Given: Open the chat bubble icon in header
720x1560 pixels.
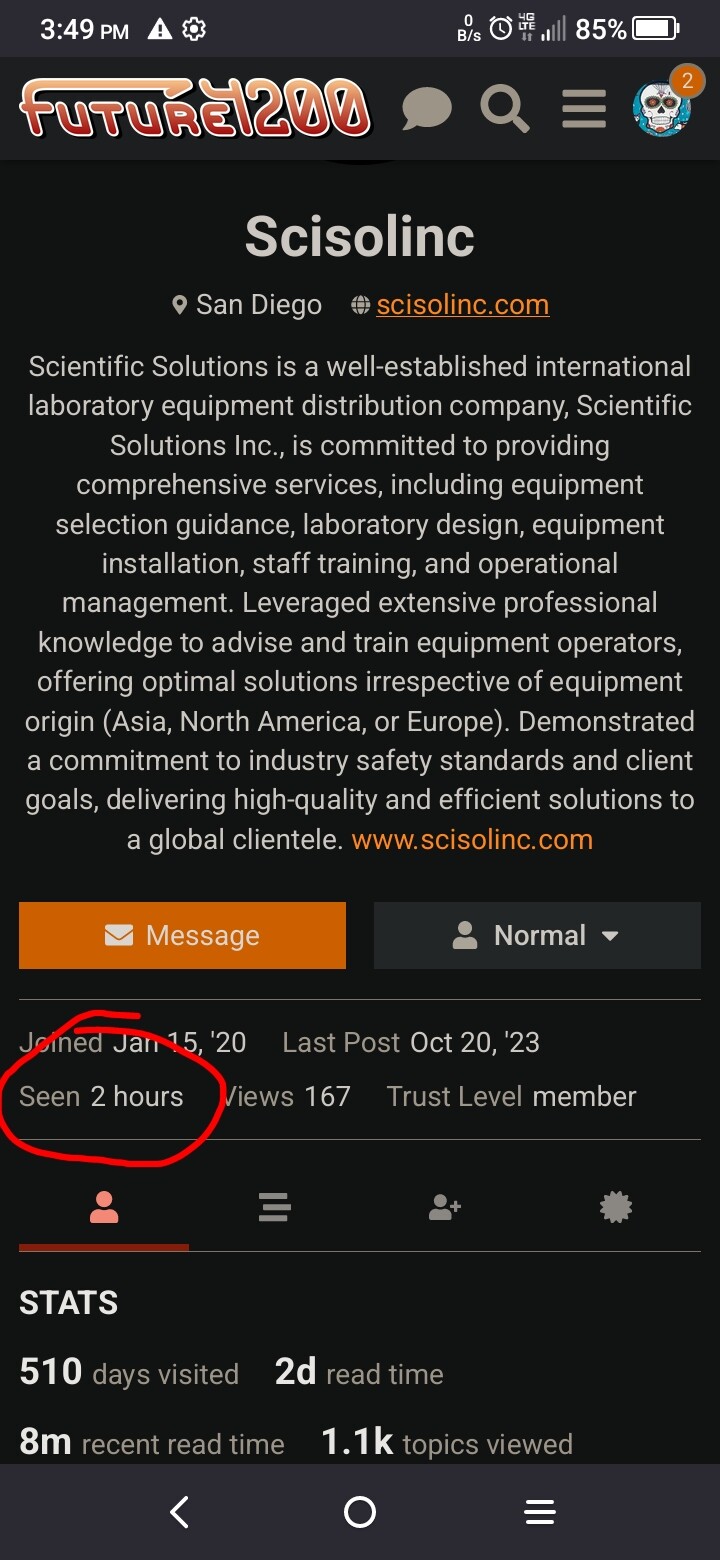Looking at the screenshot, I should click(427, 108).
